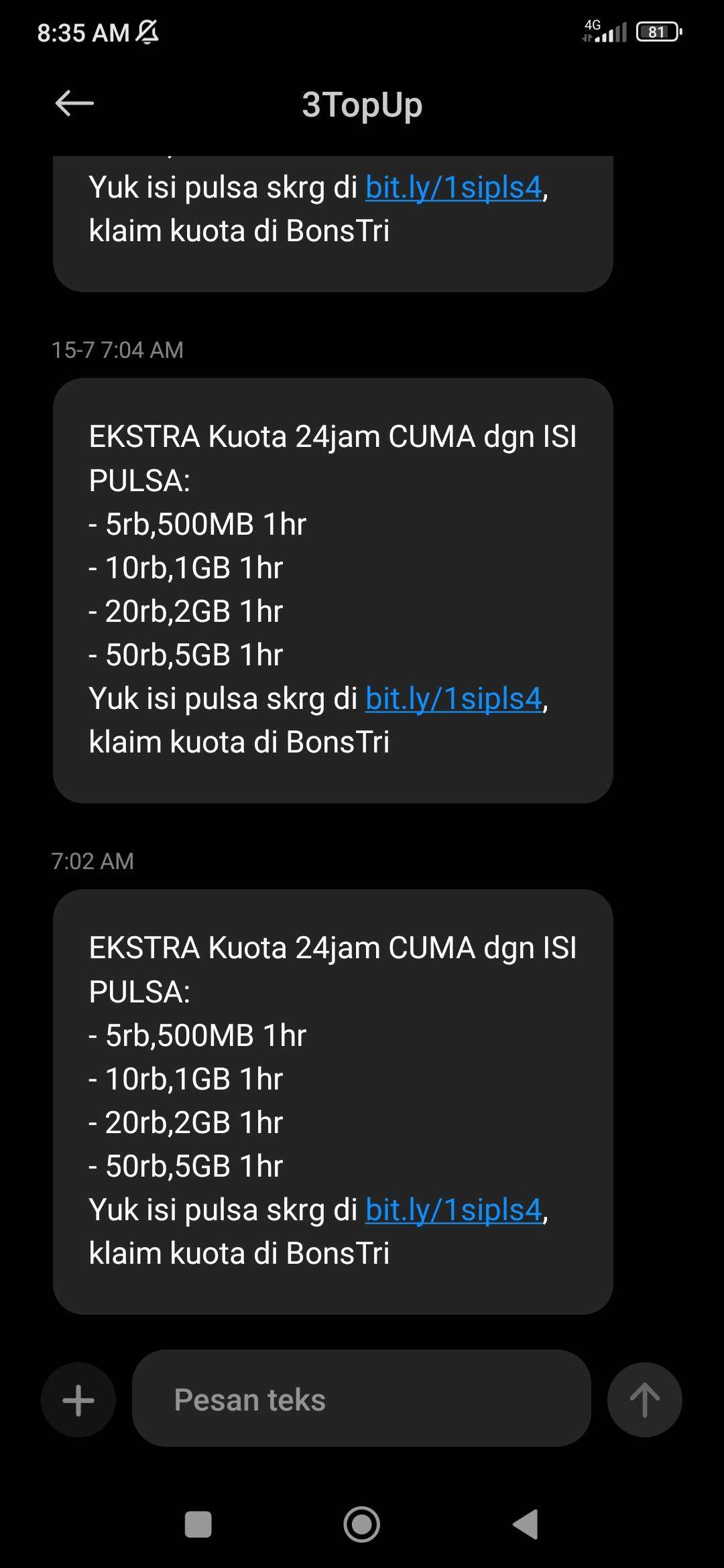
Task: Tap the 3TopUp conversation title
Action: coord(362,105)
